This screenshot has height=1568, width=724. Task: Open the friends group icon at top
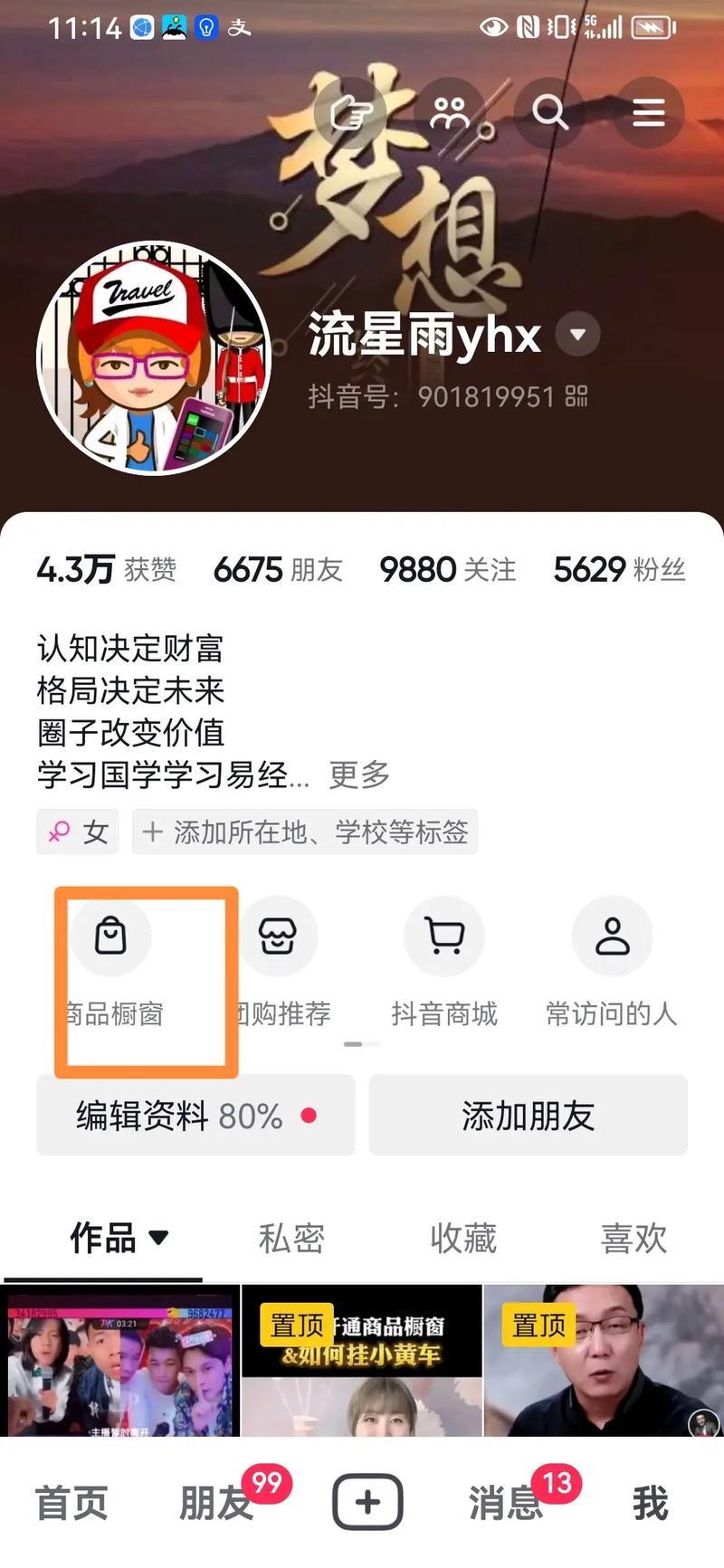(450, 113)
